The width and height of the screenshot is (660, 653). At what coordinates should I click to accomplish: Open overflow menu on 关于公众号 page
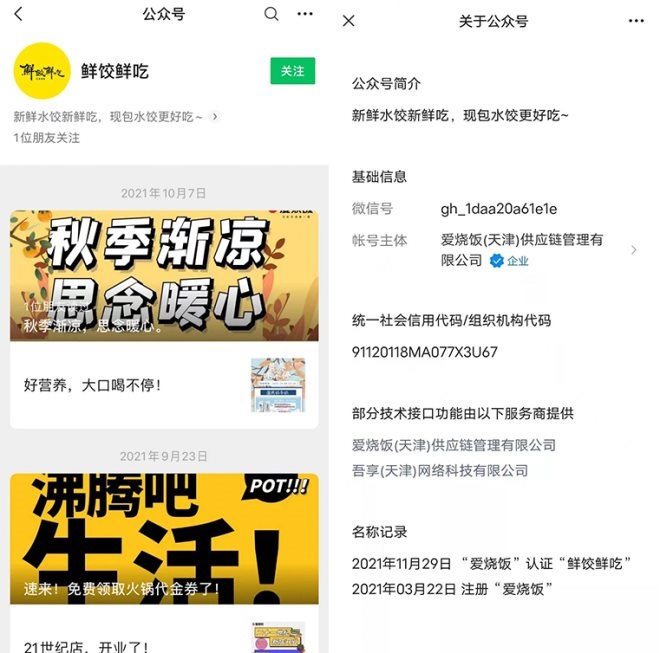tap(636, 20)
